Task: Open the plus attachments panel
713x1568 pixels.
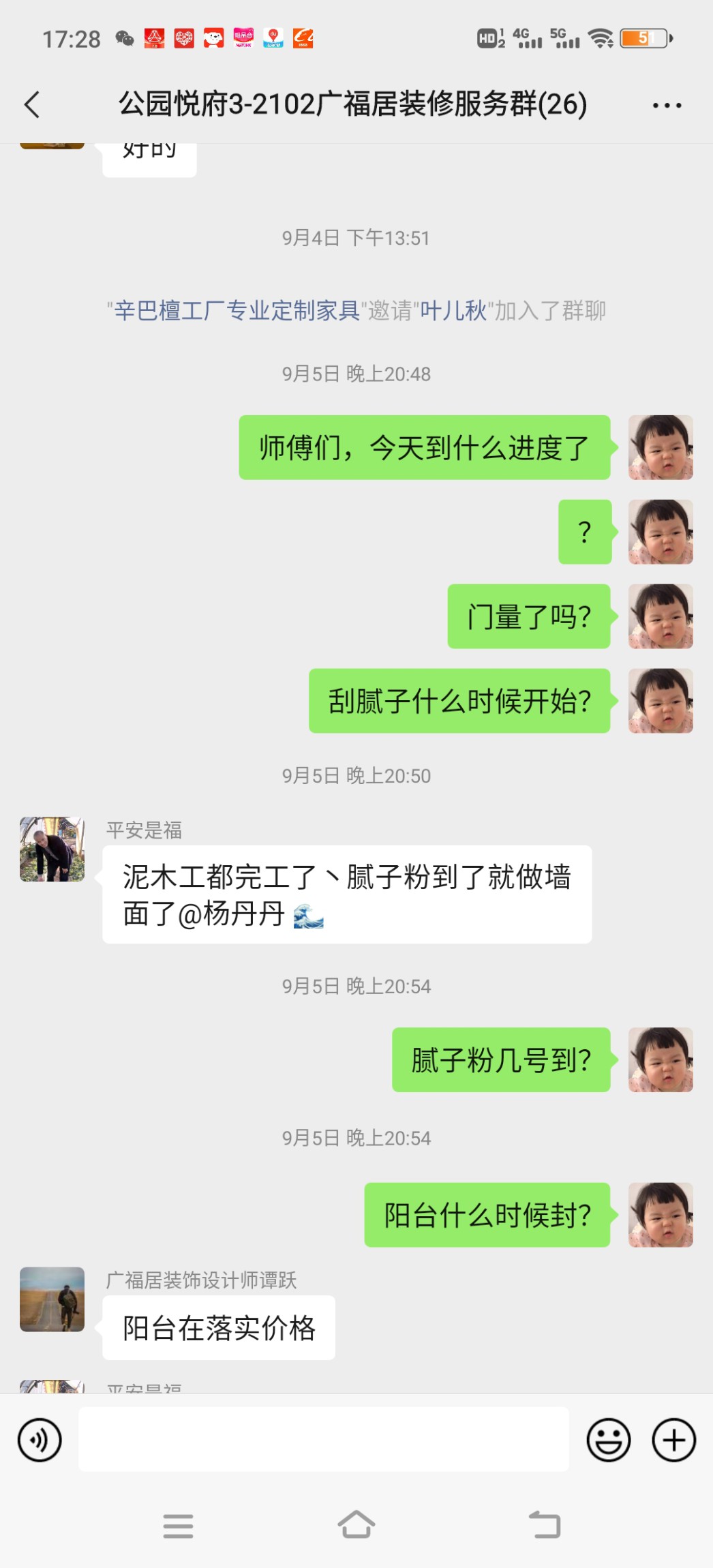Action: pos(673,1440)
